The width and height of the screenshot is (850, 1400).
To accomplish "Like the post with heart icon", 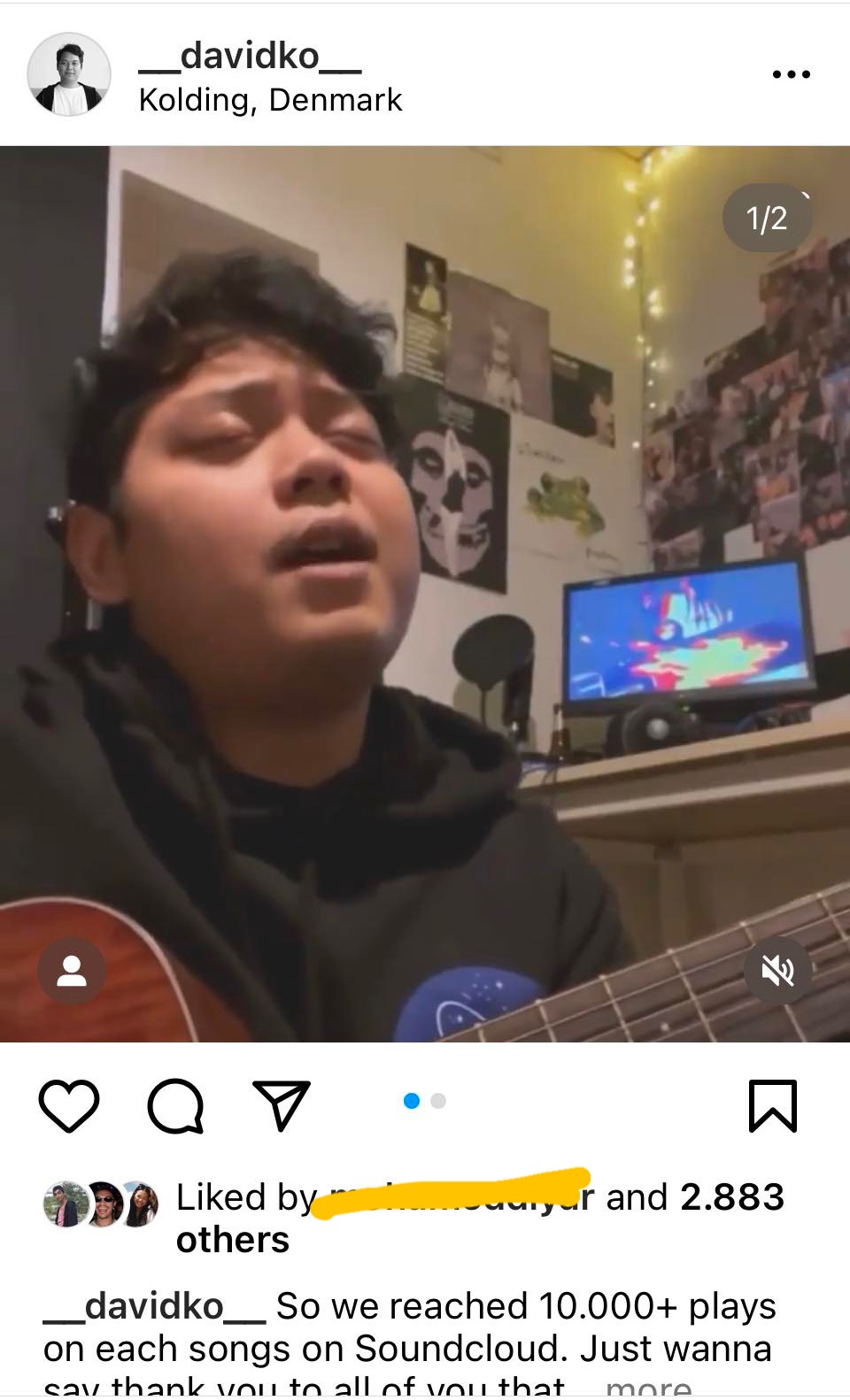I will click(x=69, y=1105).
